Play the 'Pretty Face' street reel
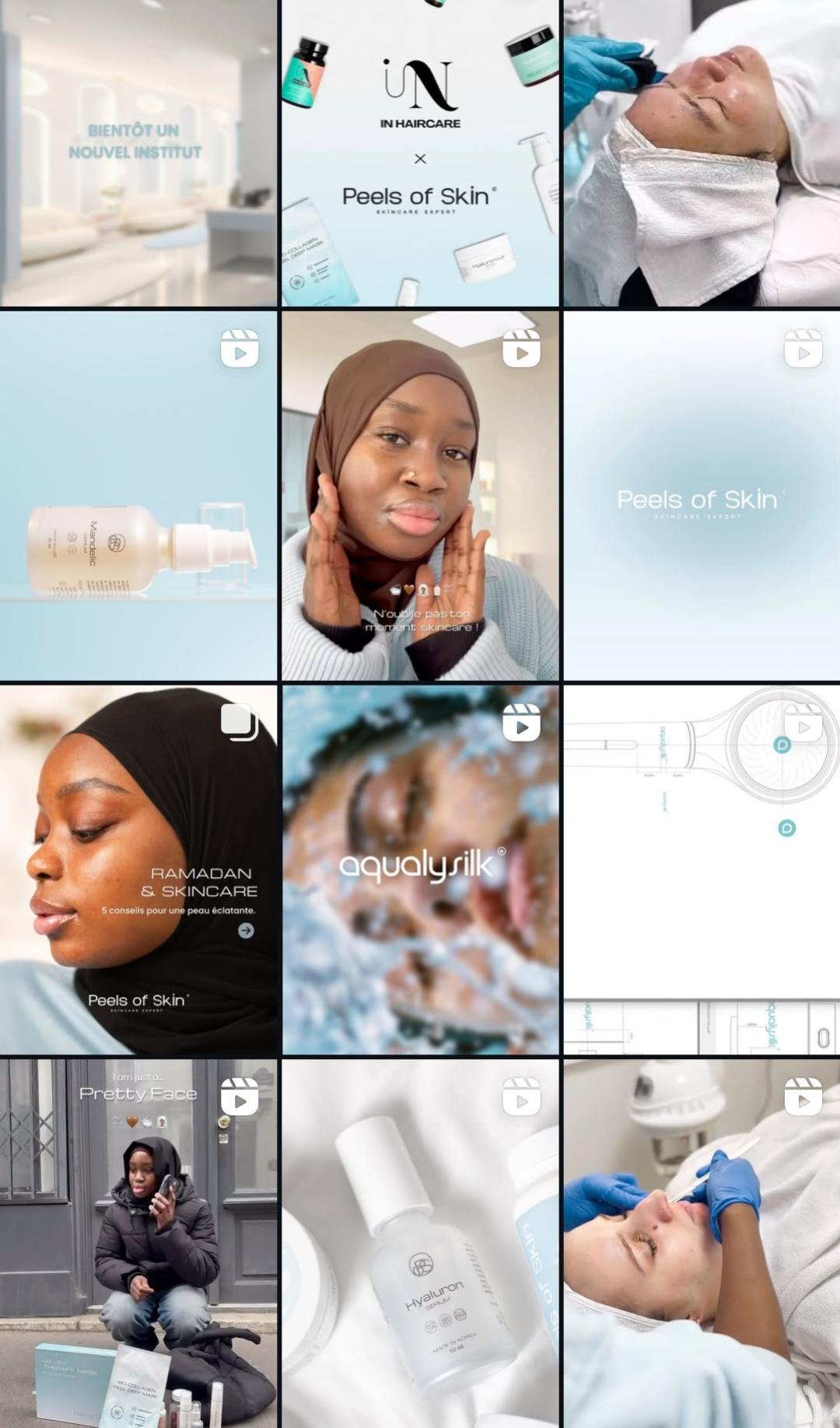The width and height of the screenshot is (840, 1428). (138, 1243)
